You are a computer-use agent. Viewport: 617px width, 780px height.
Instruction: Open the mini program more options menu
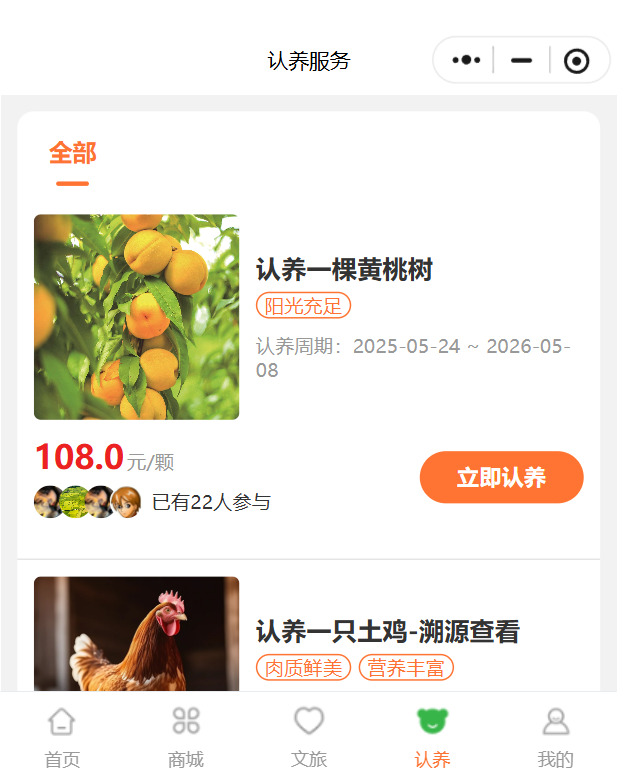[466, 61]
